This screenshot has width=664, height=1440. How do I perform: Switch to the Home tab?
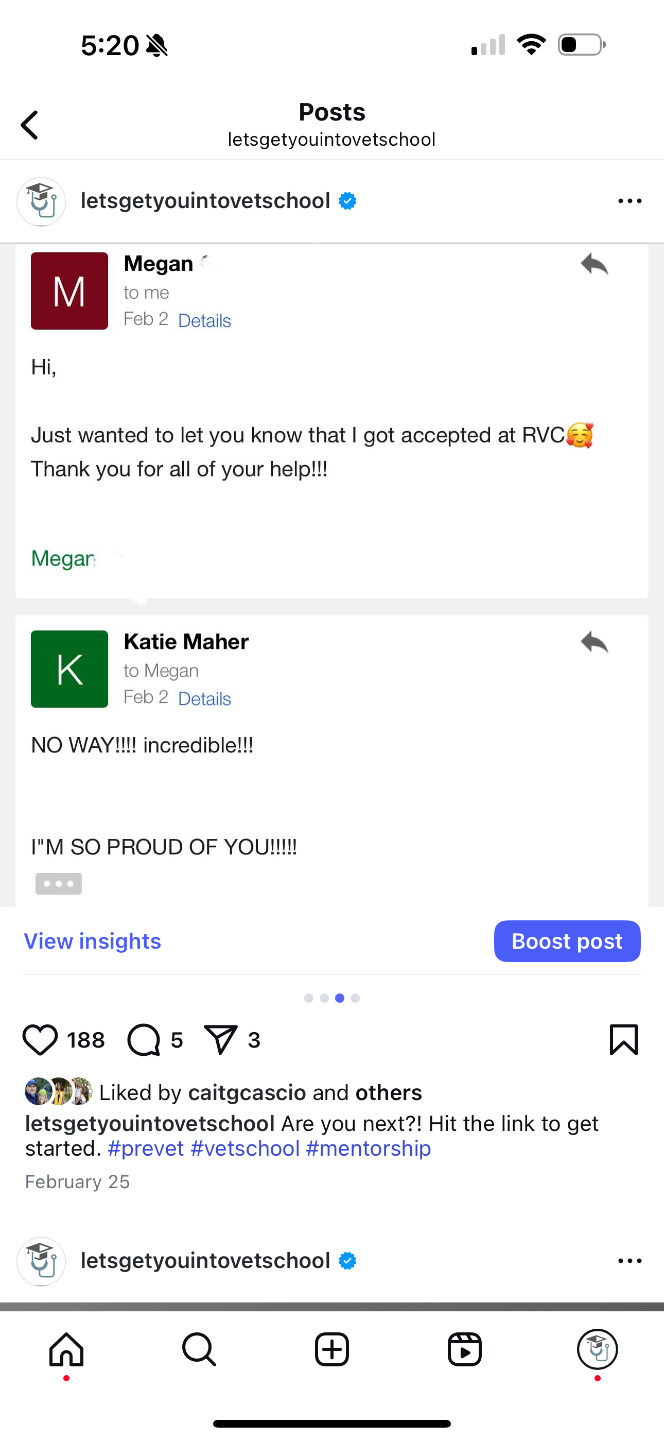click(x=66, y=1350)
